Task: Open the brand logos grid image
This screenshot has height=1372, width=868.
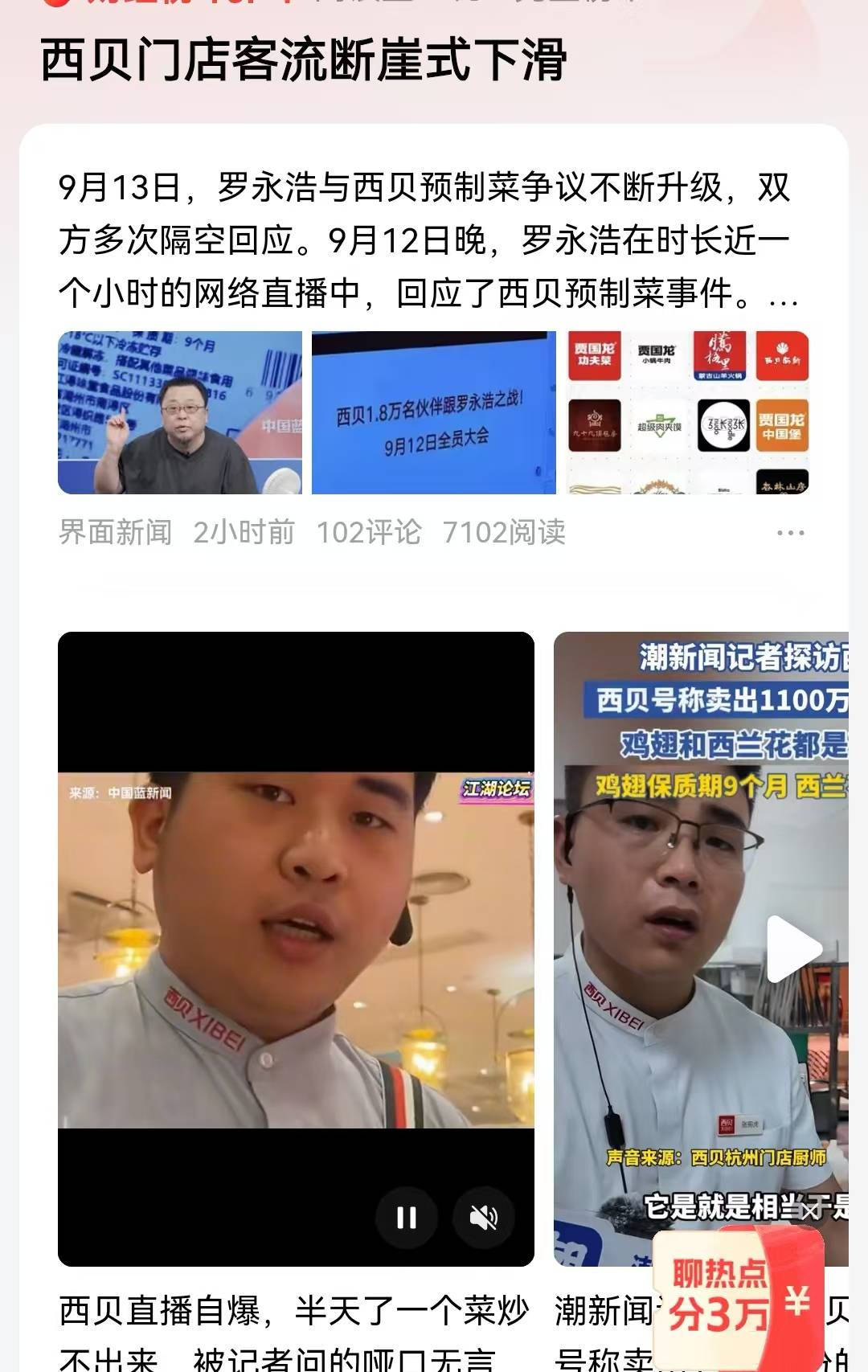Action: (688, 413)
